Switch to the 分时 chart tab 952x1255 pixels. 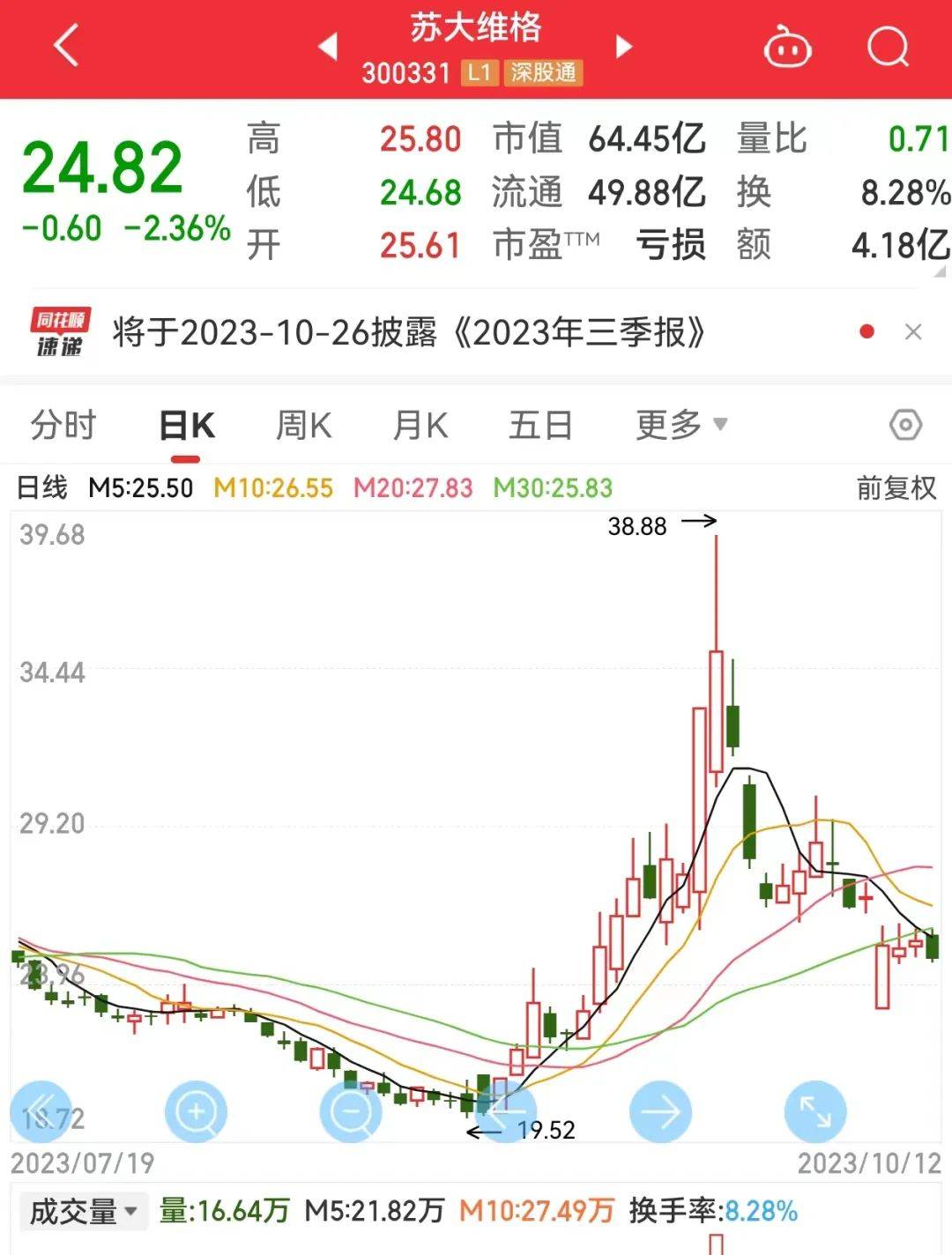tap(63, 426)
